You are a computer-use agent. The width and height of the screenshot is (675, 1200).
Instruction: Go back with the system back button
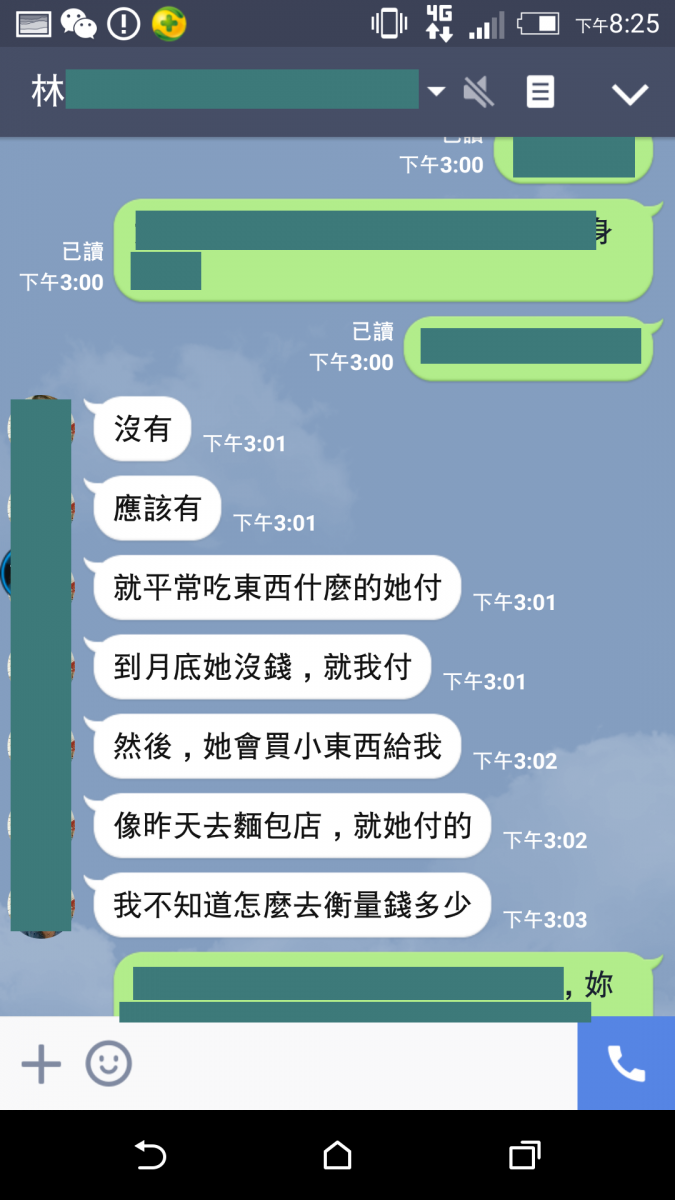(150, 1156)
